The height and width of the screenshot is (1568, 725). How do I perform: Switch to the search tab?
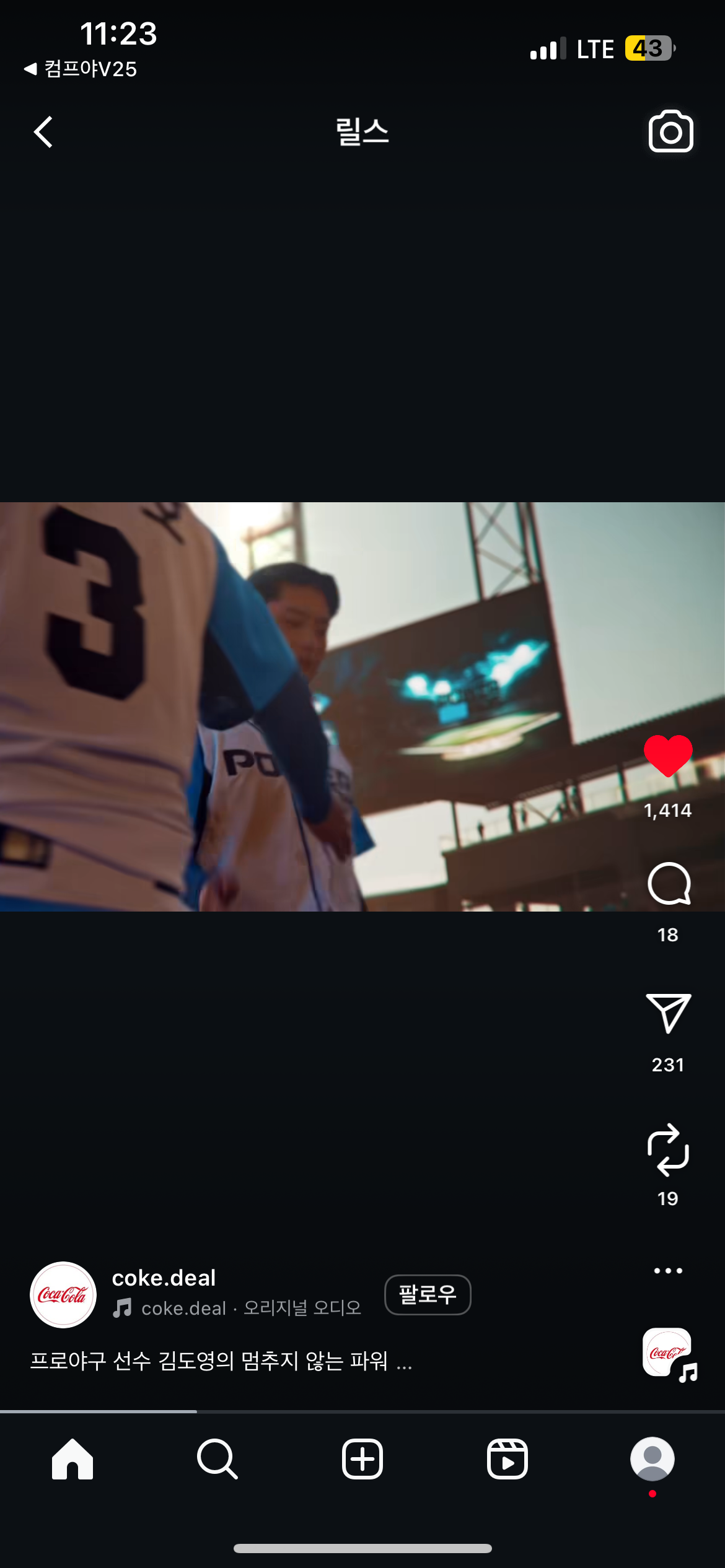click(x=217, y=1459)
